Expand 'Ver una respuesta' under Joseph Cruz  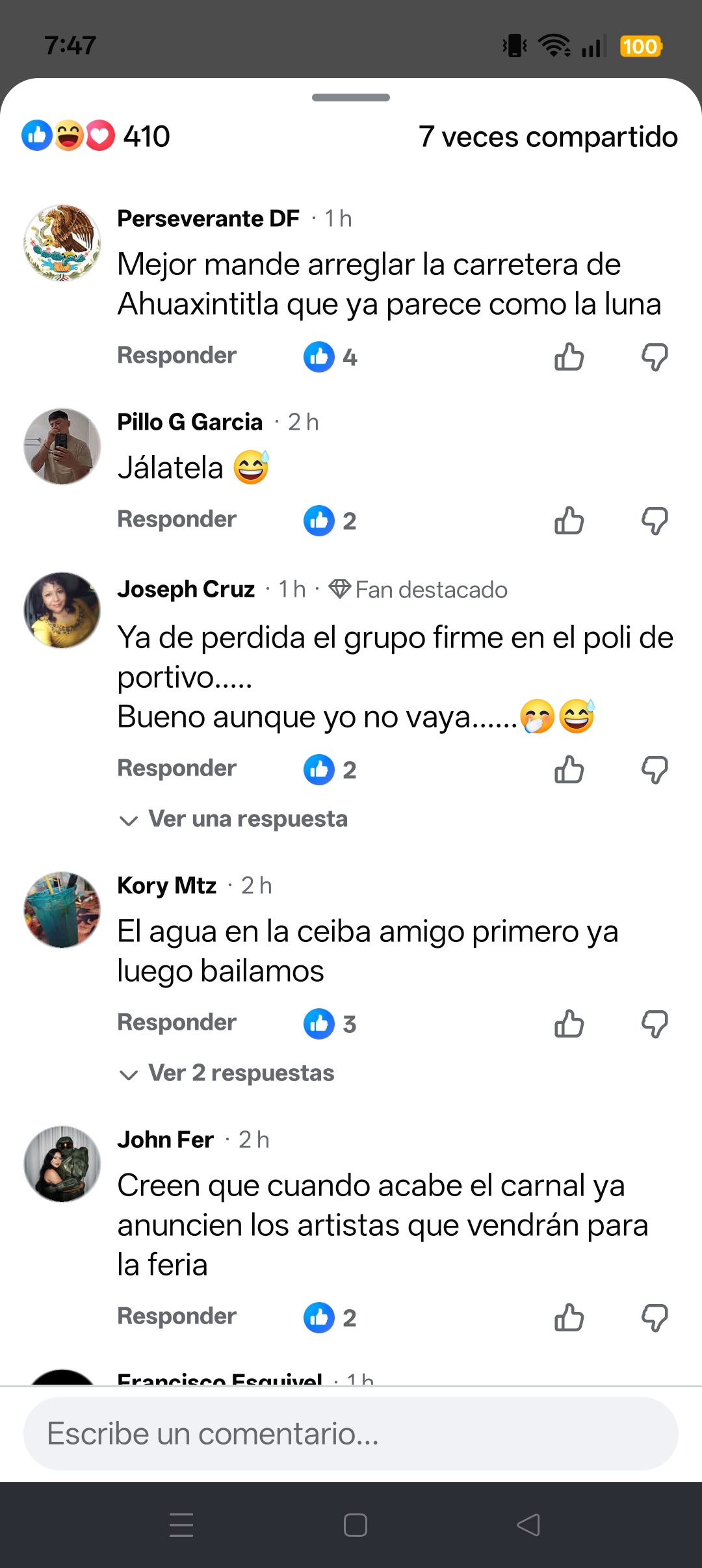(247, 819)
